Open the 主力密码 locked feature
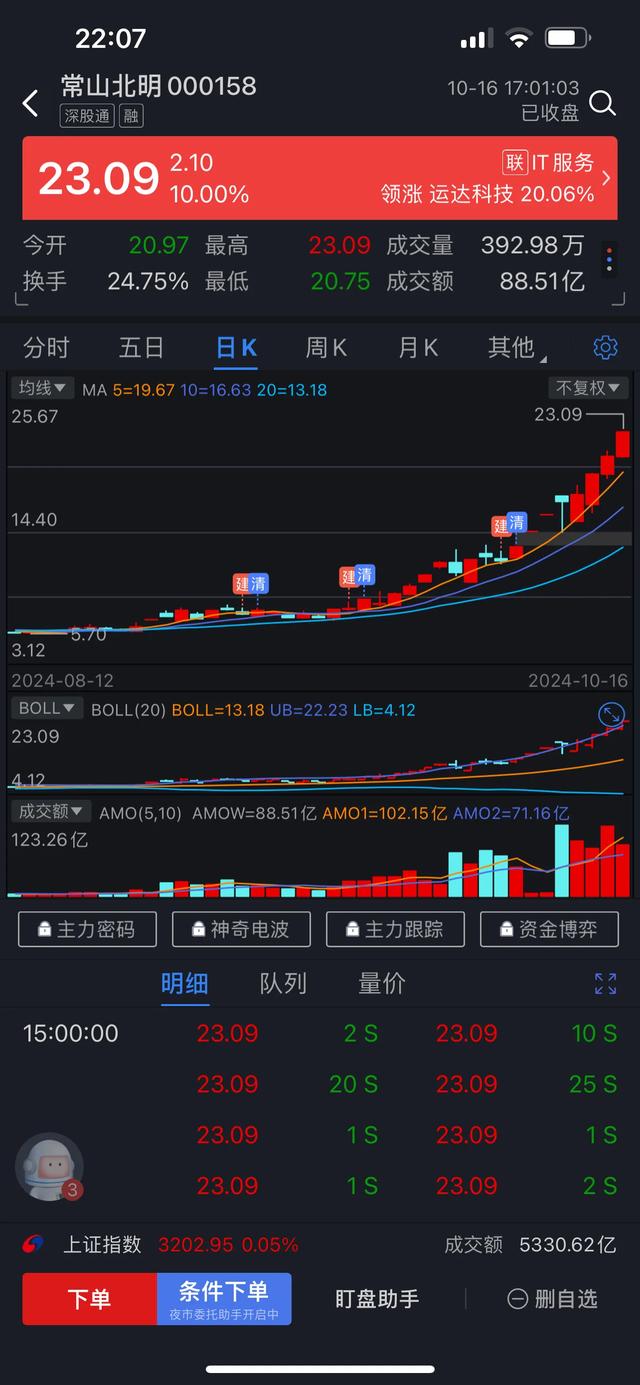The height and width of the screenshot is (1385, 640). (88, 929)
